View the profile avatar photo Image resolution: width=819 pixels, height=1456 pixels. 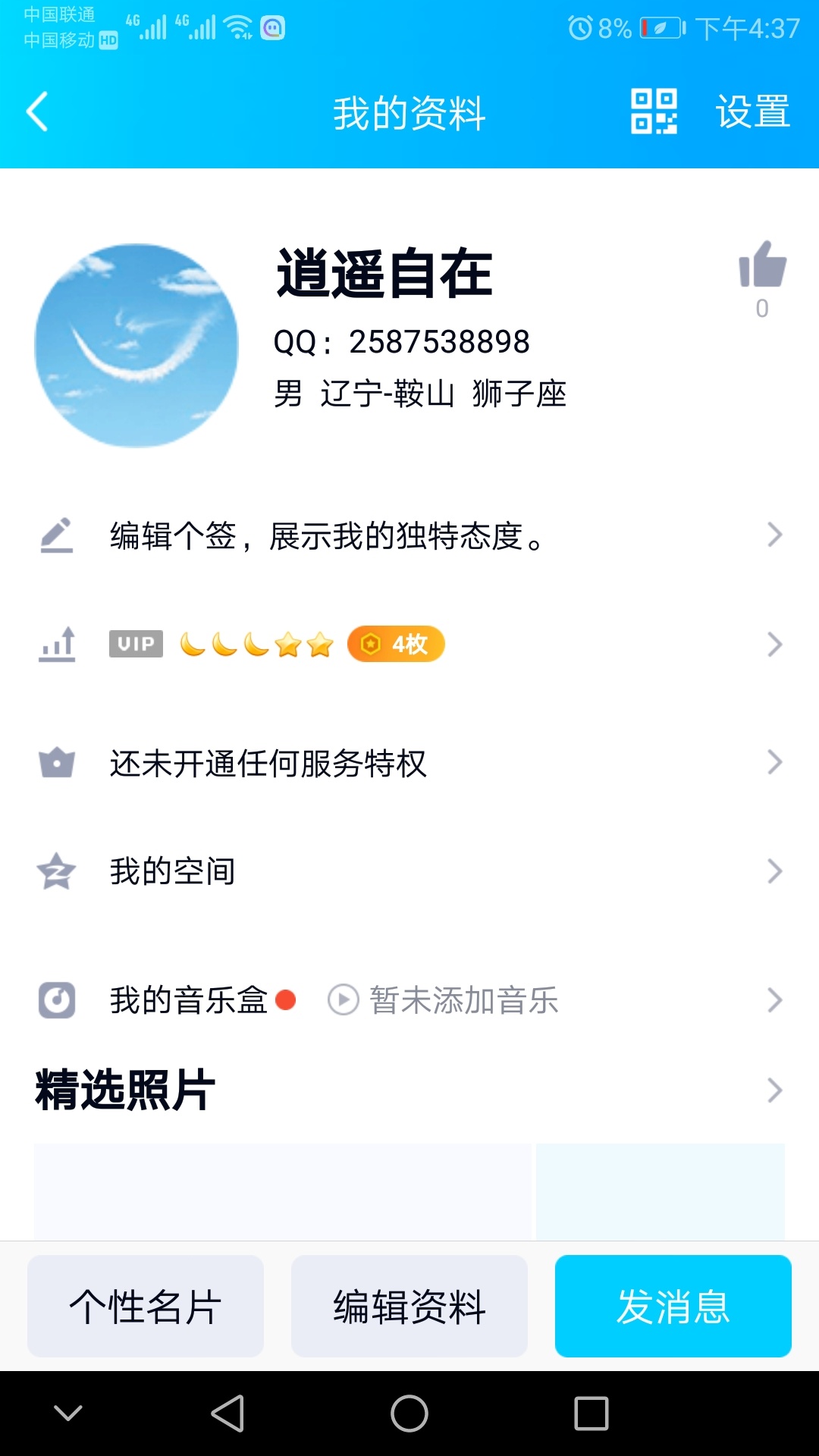pyautogui.click(x=136, y=346)
